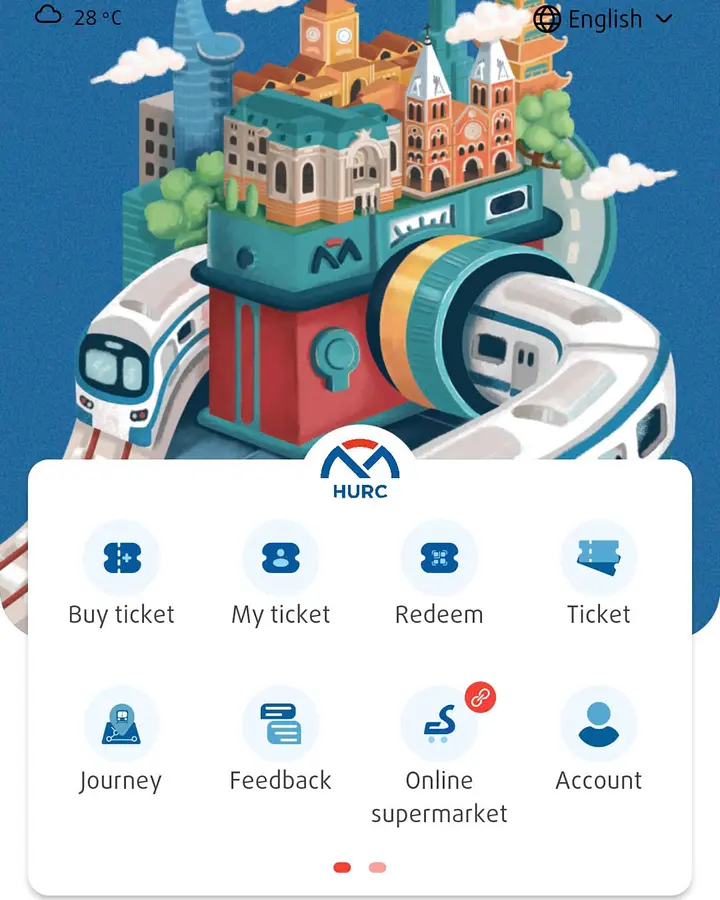This screenshot has width=720, height=900.
Task: Tap the 28 °C temperature reading
Action: tap(96, 17)
